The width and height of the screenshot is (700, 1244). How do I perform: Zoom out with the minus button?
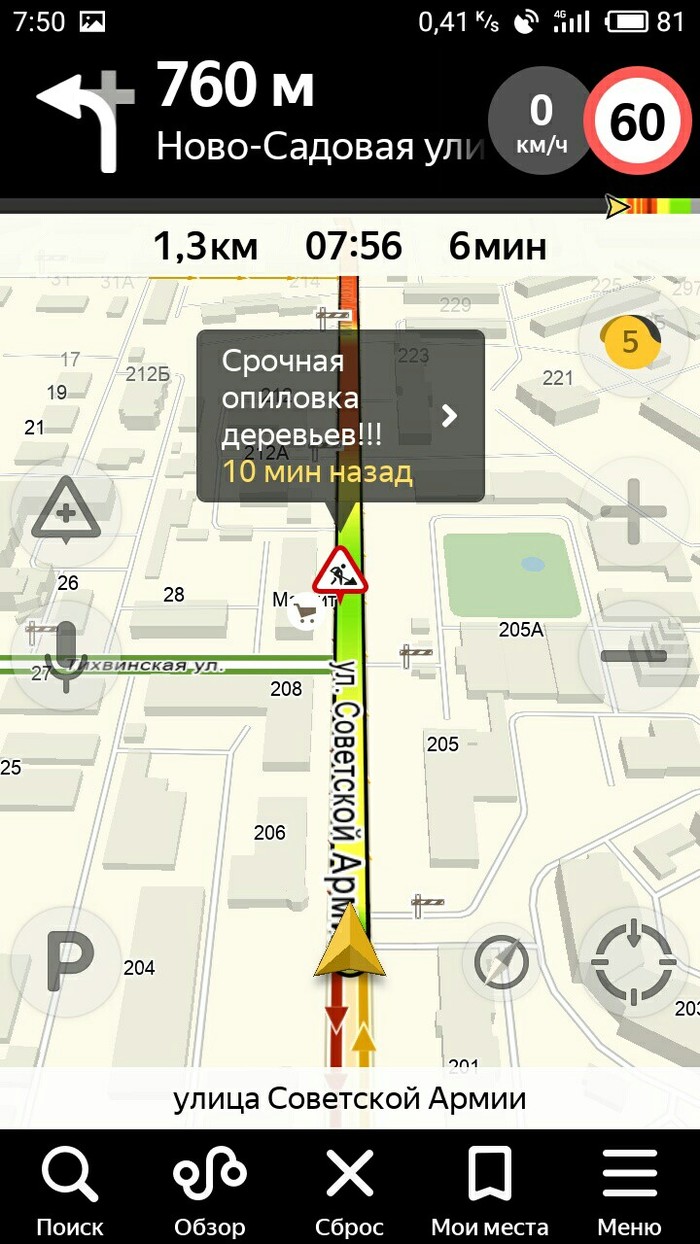[633, 656]
